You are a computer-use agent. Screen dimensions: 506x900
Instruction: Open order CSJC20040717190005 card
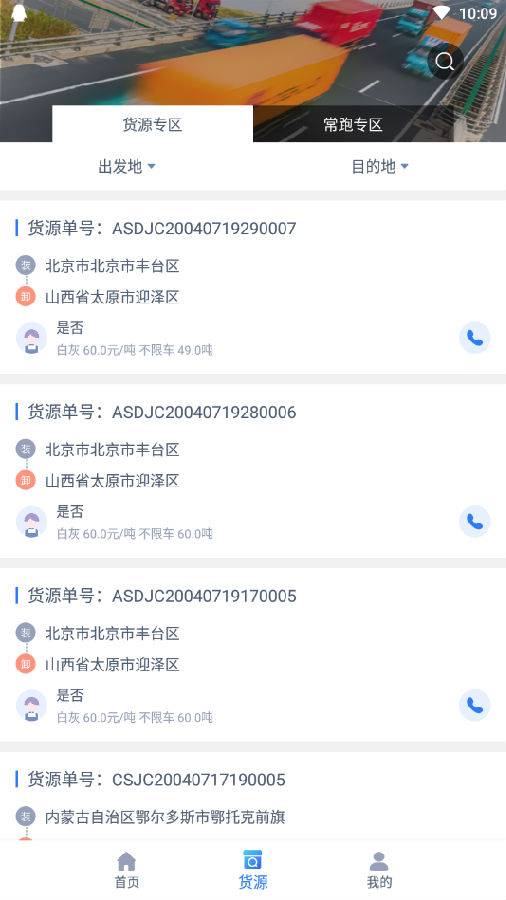253,796
